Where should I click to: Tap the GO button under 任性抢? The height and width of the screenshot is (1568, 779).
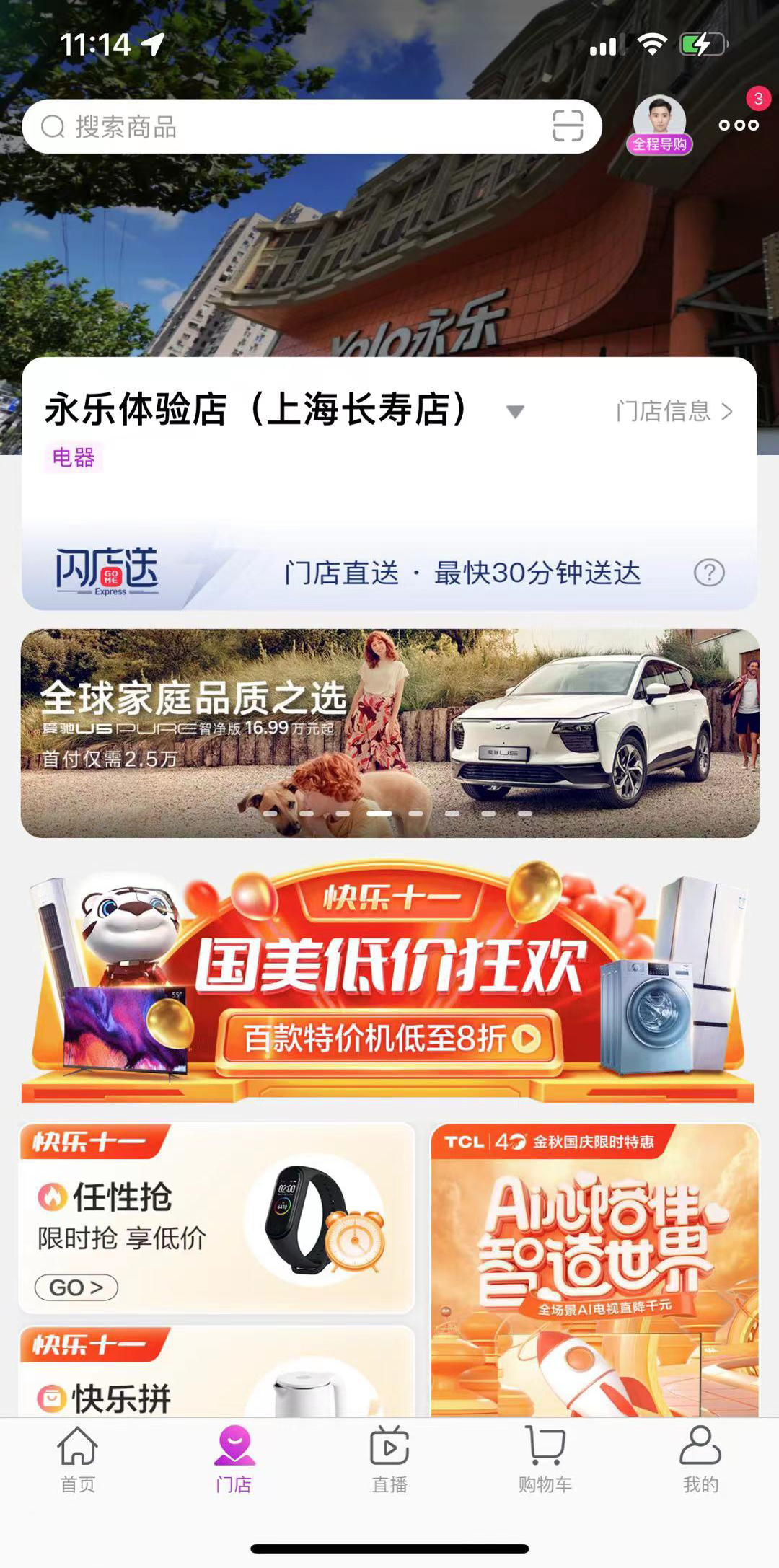[x=76, y=1287]
